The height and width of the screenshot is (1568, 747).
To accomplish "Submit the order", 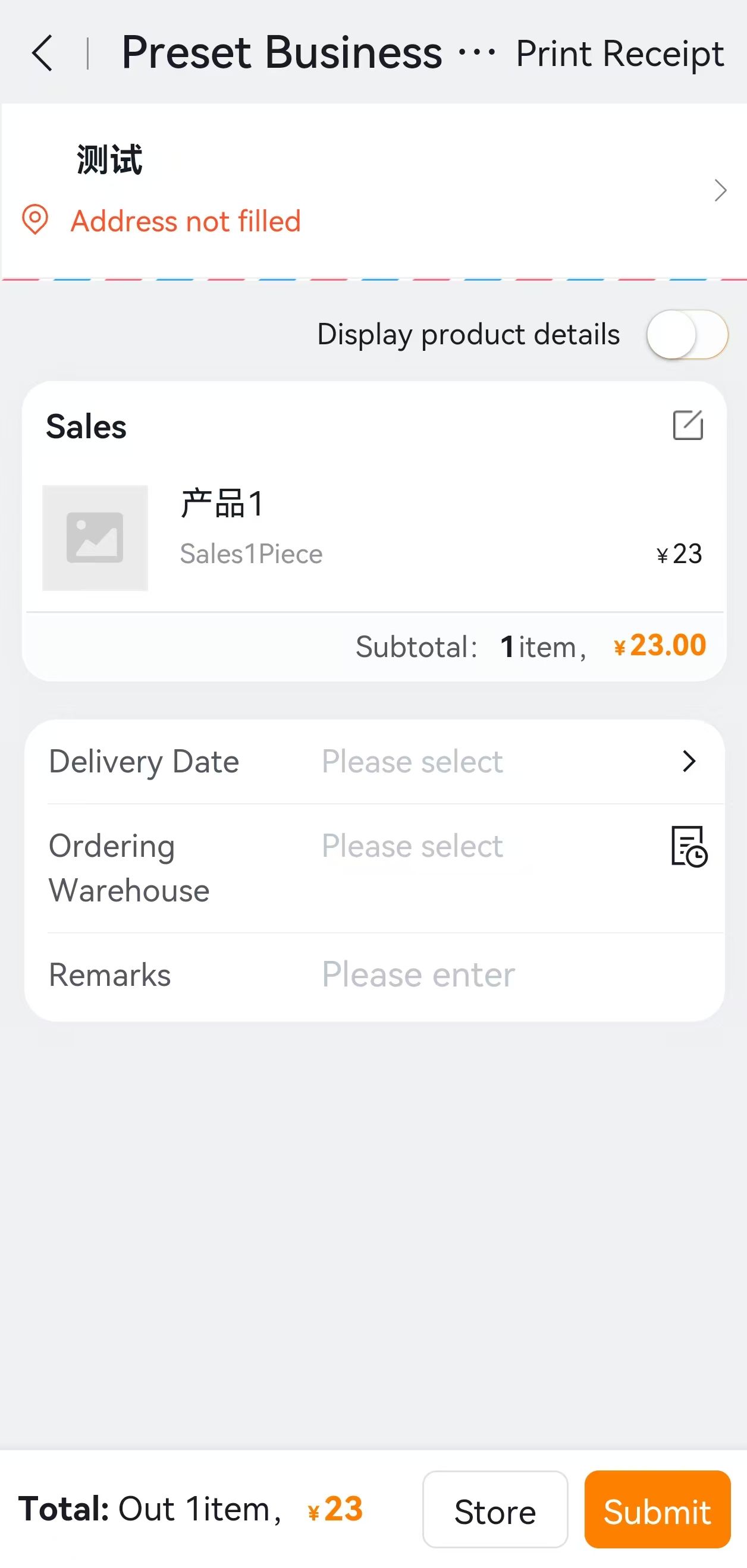I will point(656,1510).
